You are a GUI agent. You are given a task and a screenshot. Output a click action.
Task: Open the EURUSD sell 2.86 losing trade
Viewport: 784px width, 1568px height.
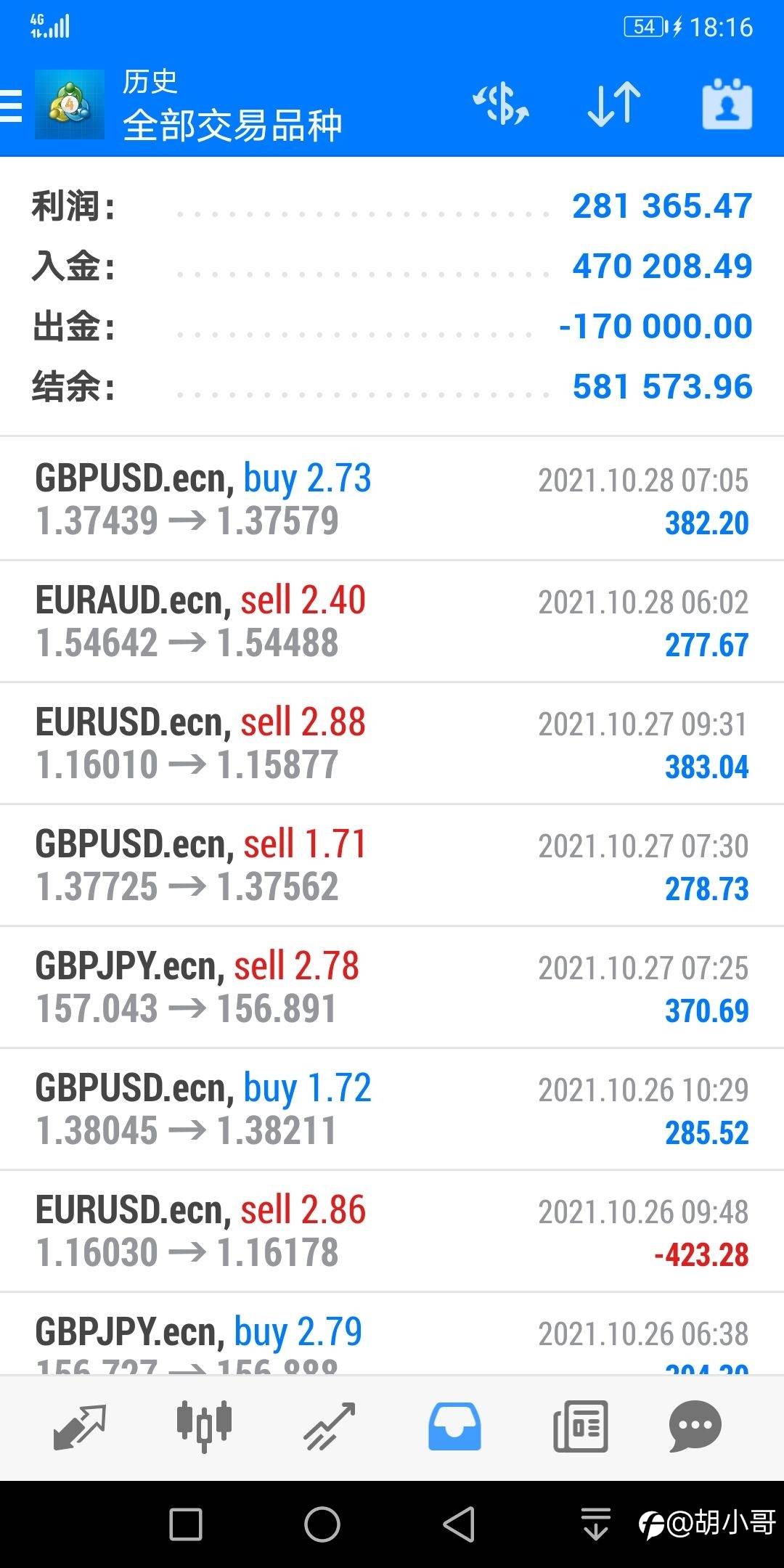pyautogui.click(x=392, y=1231)
